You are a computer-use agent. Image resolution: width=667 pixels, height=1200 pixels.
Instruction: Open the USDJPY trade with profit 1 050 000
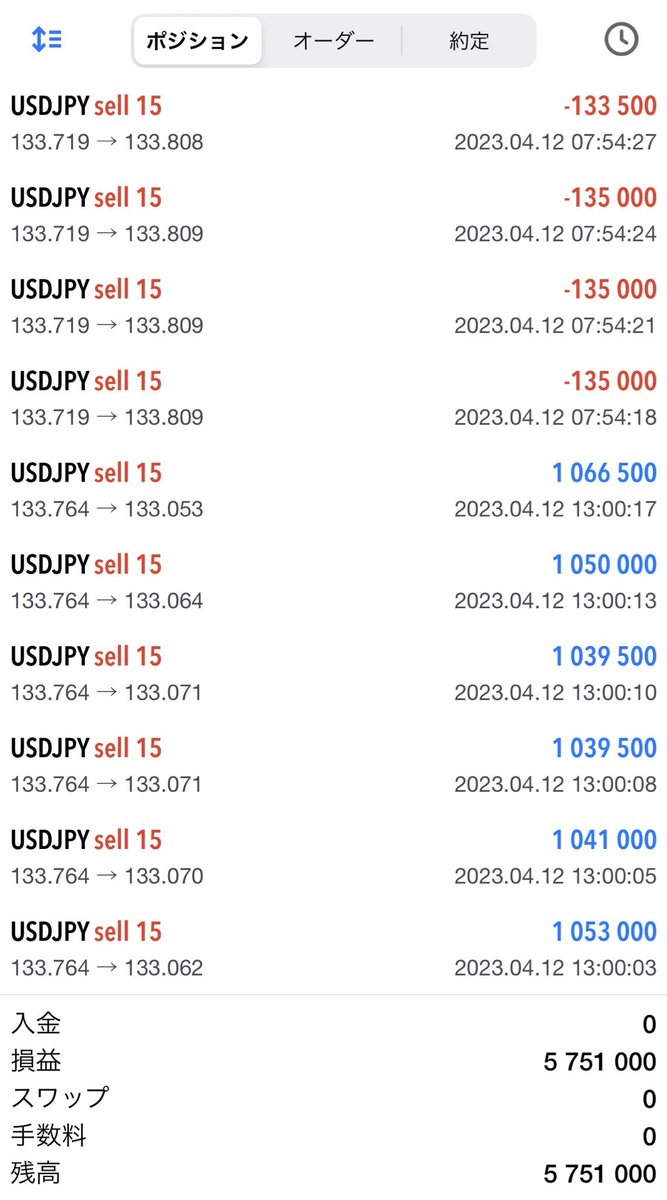333,583
